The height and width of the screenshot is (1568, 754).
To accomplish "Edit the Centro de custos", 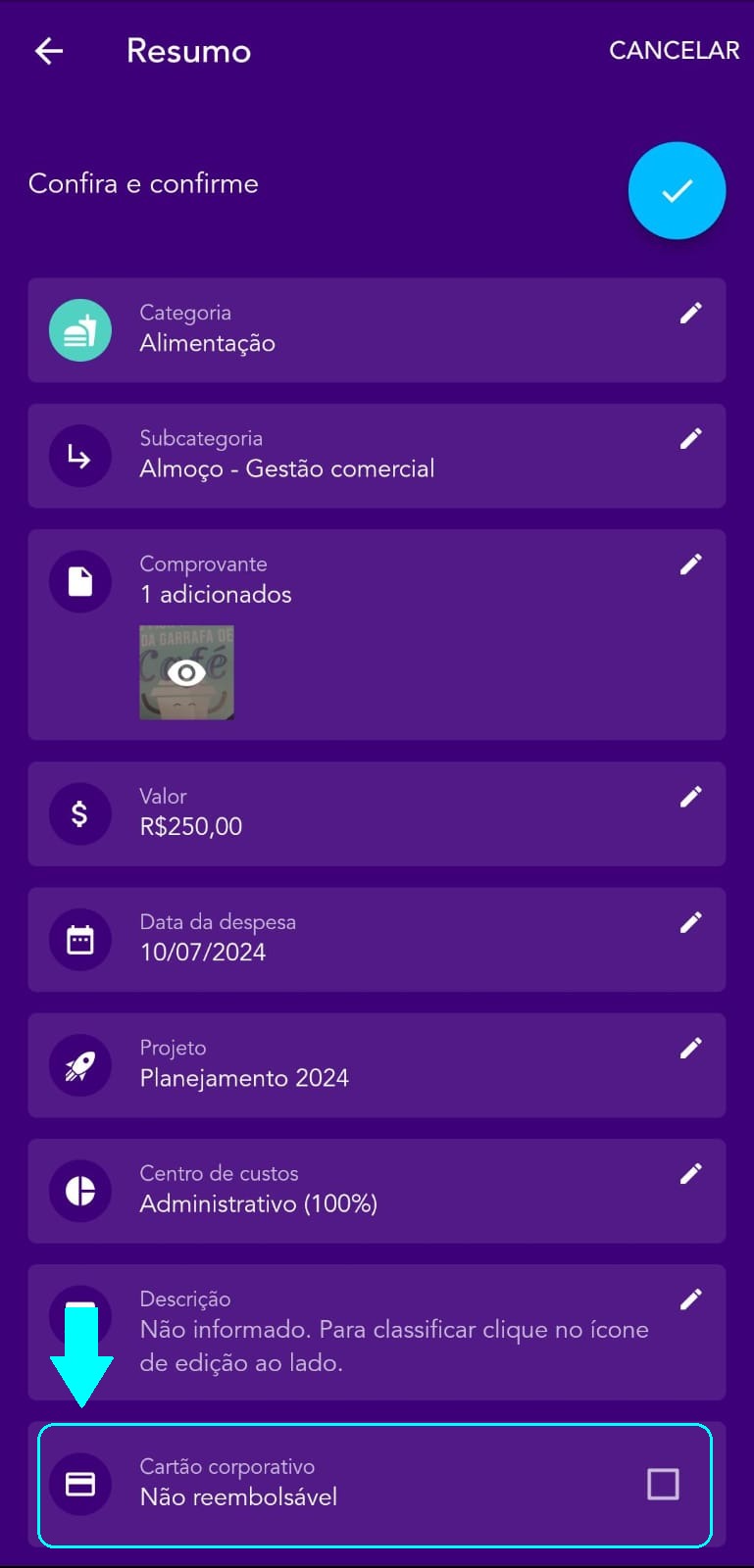I will click(x=691, y=1173).
